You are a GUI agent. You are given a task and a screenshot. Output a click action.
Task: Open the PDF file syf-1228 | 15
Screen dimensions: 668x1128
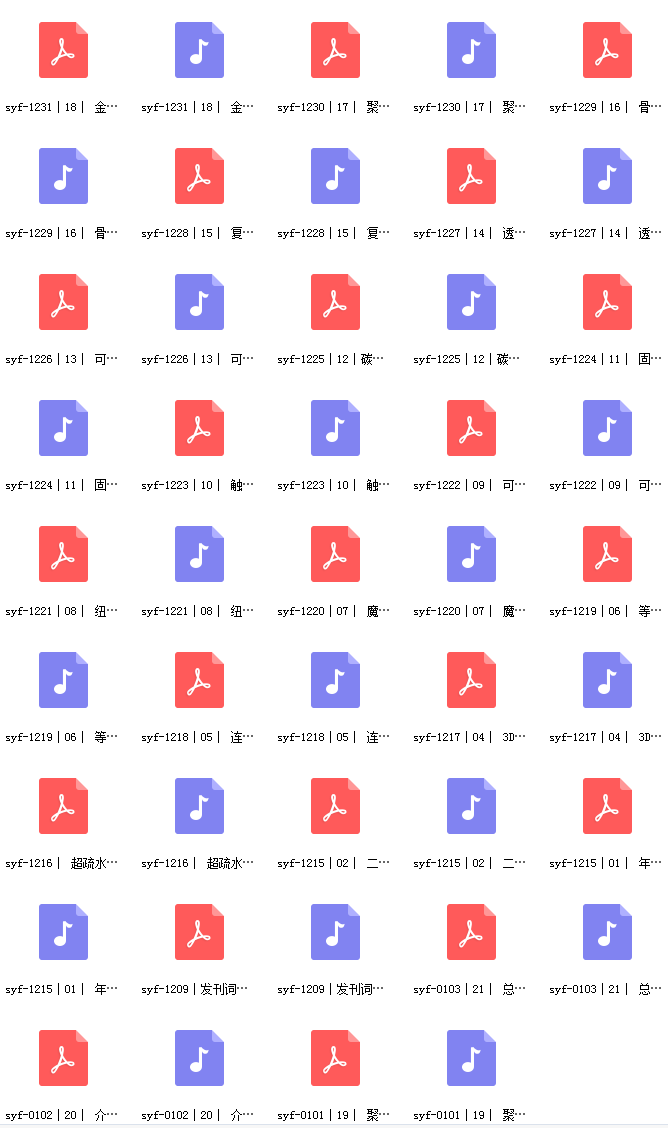pyautogui.click(x=199, y=176)
